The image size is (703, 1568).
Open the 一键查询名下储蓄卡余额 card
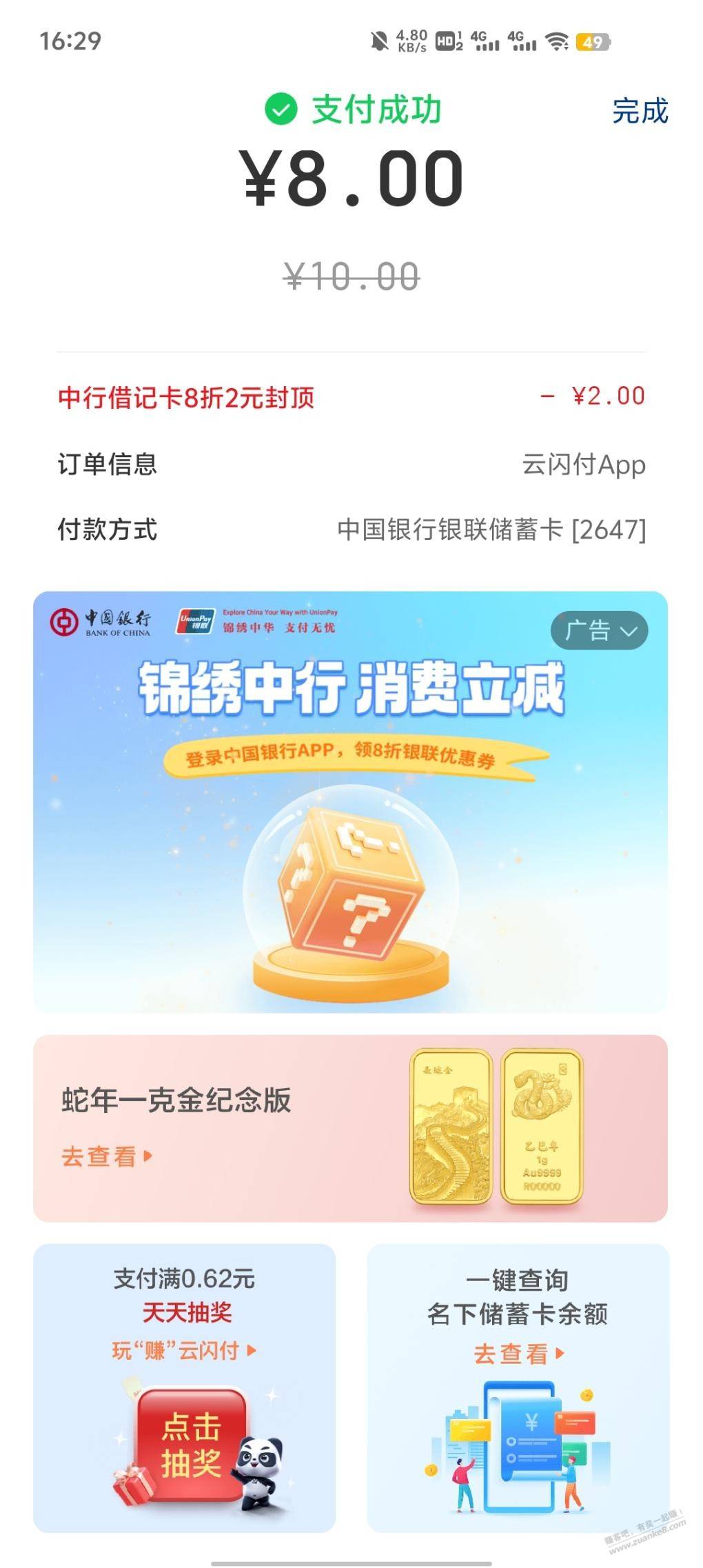tap(518, 1388)
